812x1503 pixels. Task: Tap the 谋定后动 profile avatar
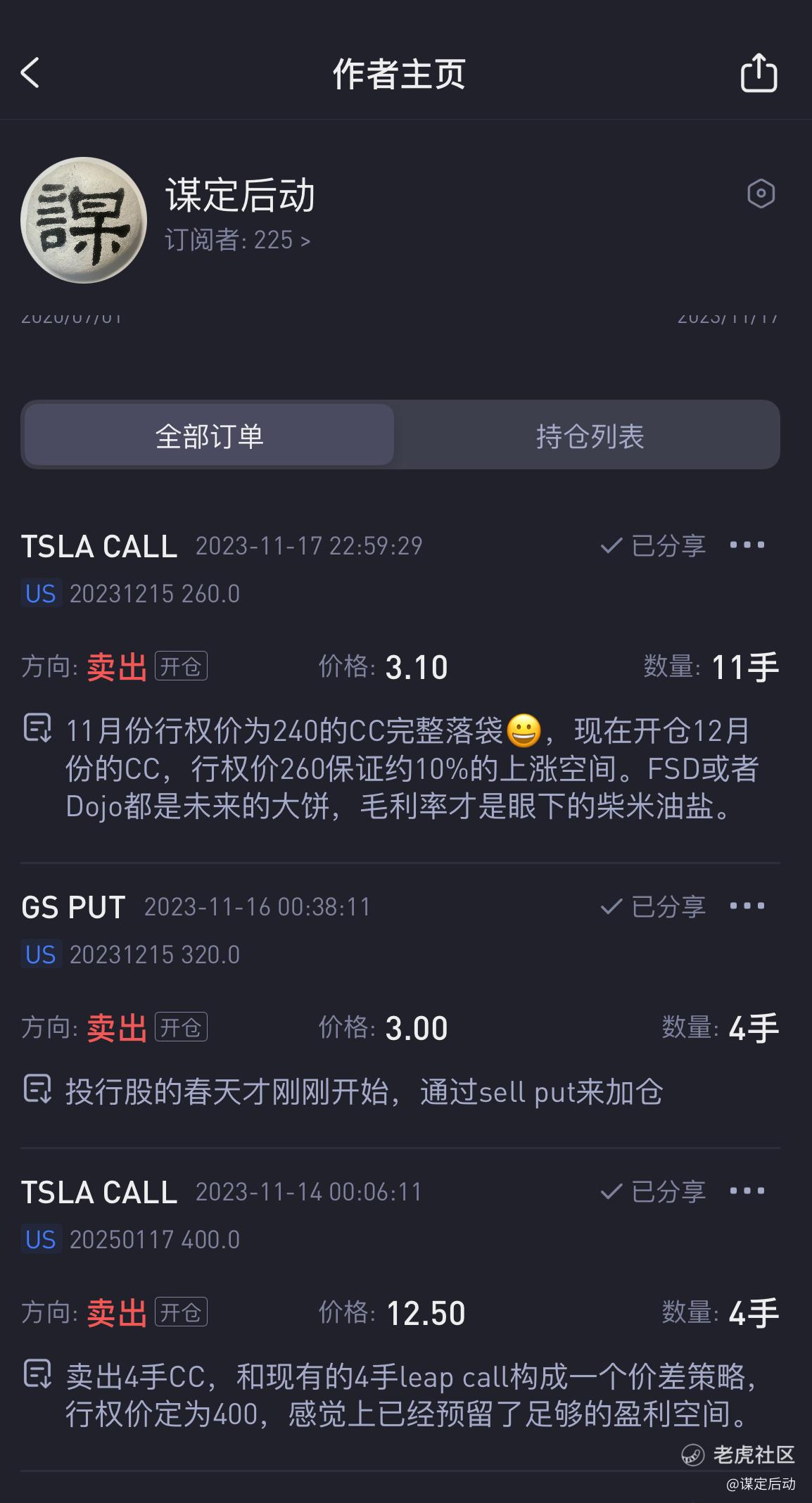click(84, 220)
